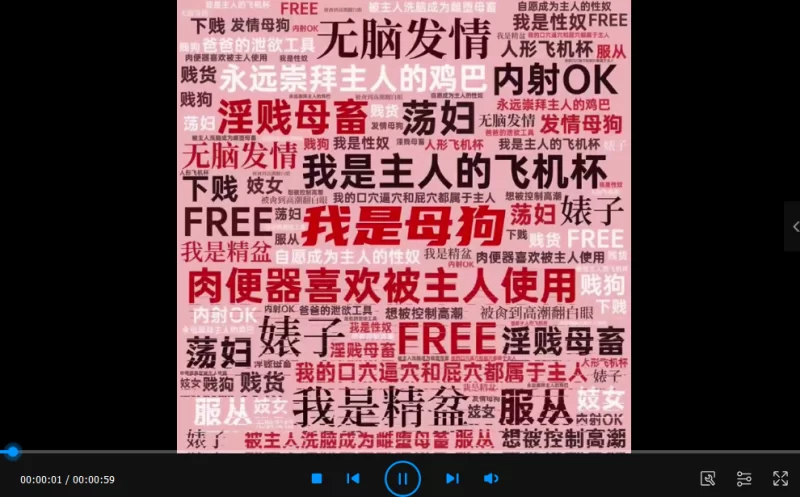The height and width of the screenshot is (497, 800).
Task: Stop the video
Action: [317, 479]
